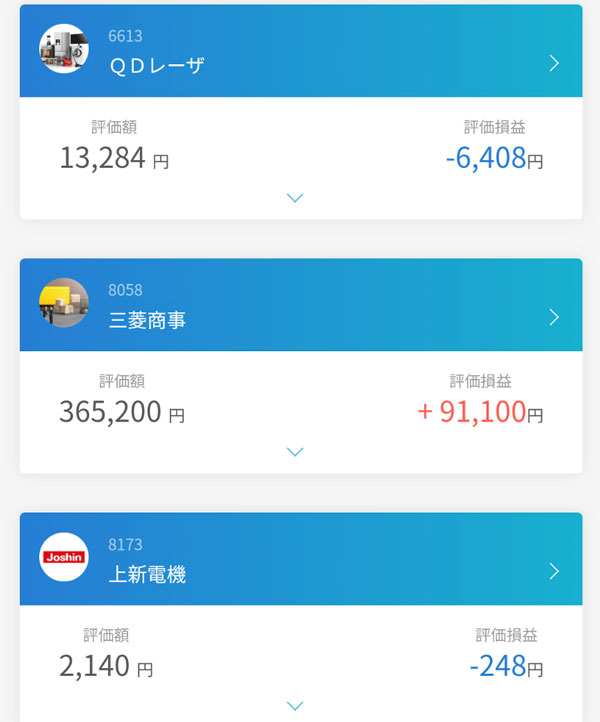Image resolution: width=600 pixels, height=722 pixels.
Task: Expand the 三菱商事 holding details
Action: click(295, 452)
